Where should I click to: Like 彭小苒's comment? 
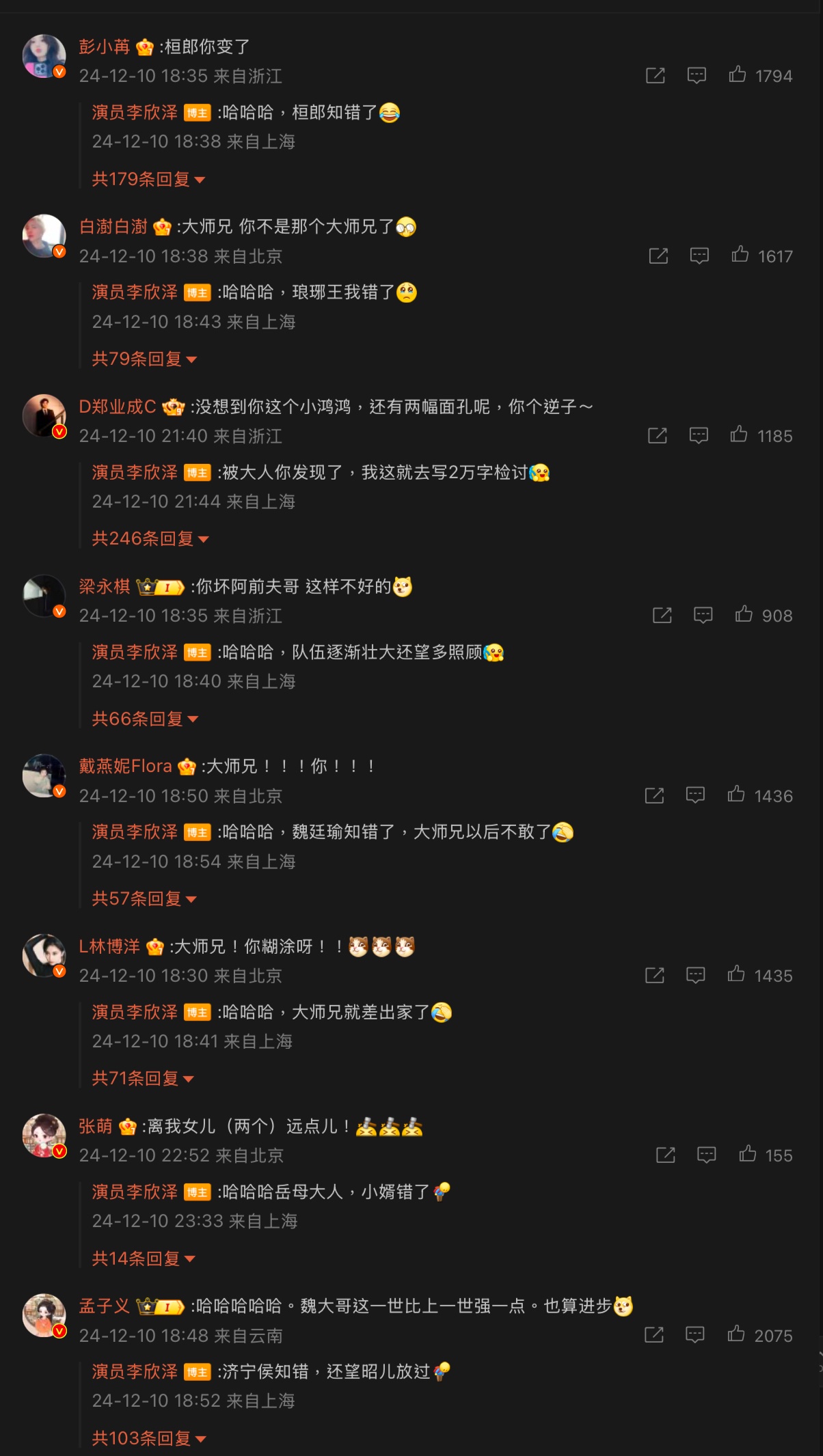[738, 74]
